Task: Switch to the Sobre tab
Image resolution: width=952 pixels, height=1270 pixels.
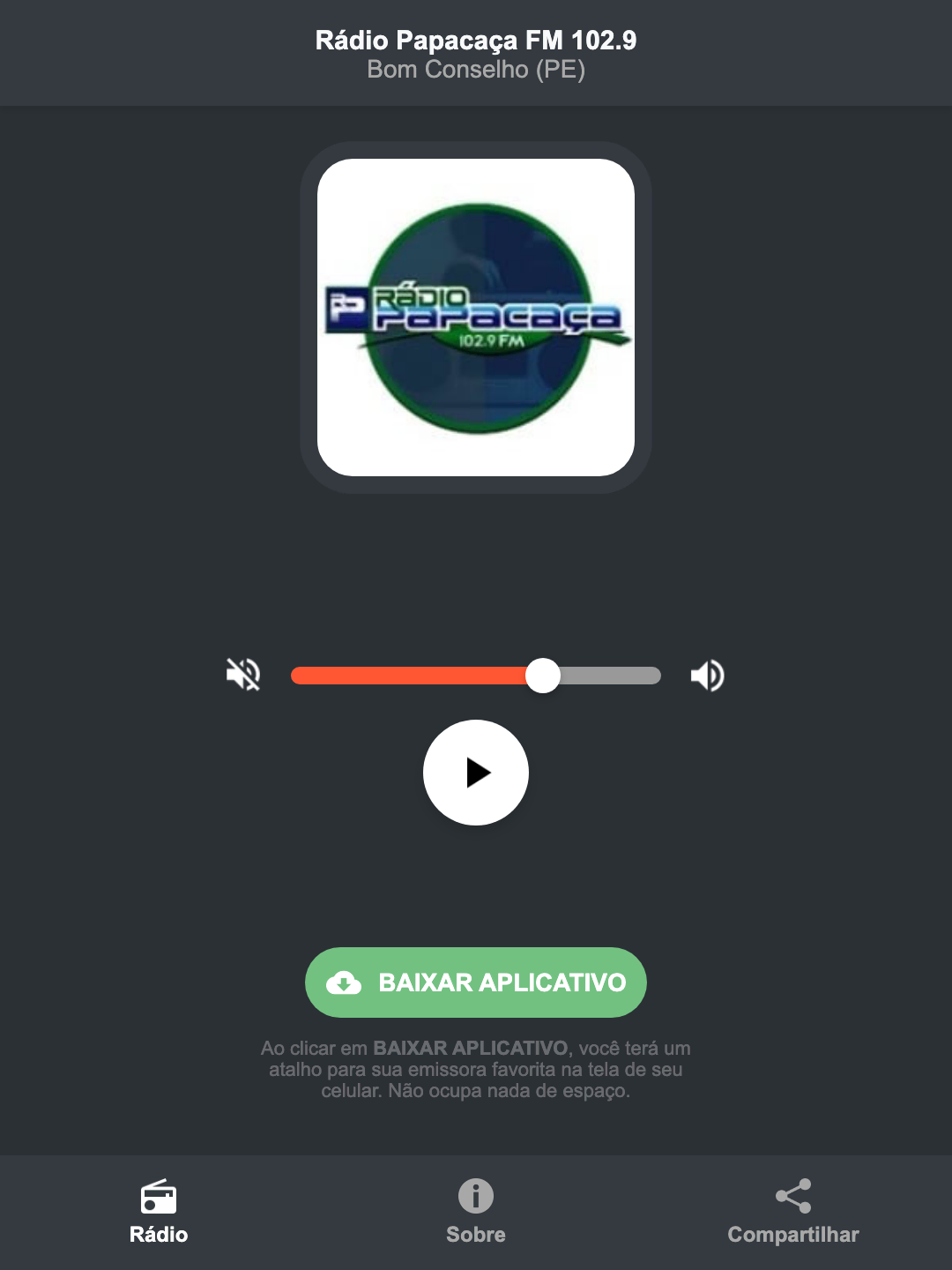Action: click(x=475, y=1214)
